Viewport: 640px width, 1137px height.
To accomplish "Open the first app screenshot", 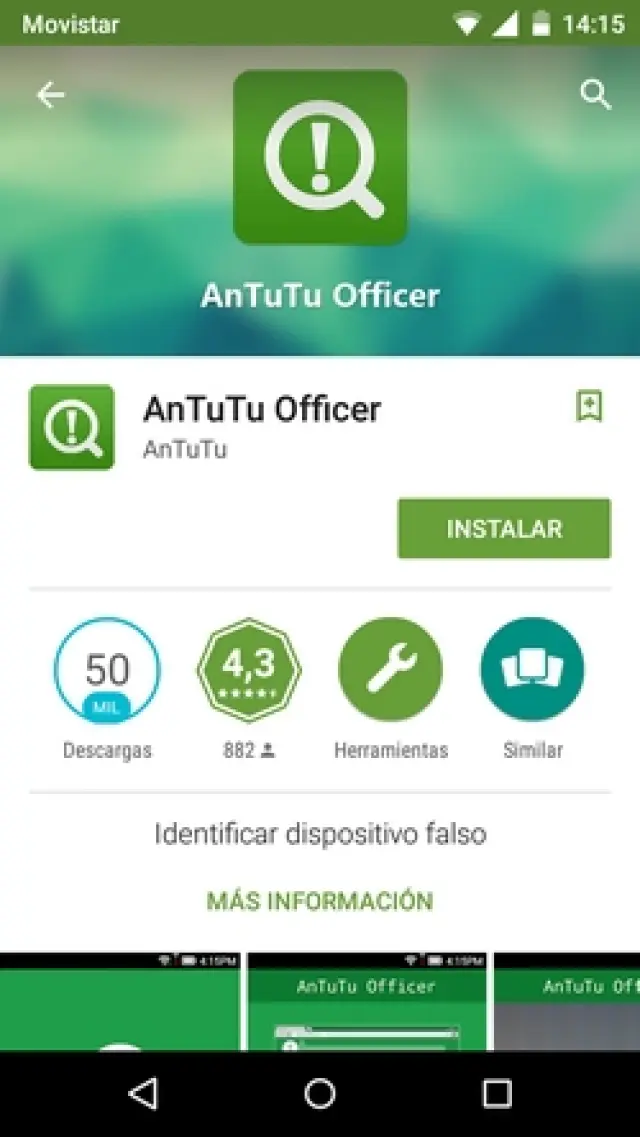I will pyautogui.click(x=118, y=1000).
